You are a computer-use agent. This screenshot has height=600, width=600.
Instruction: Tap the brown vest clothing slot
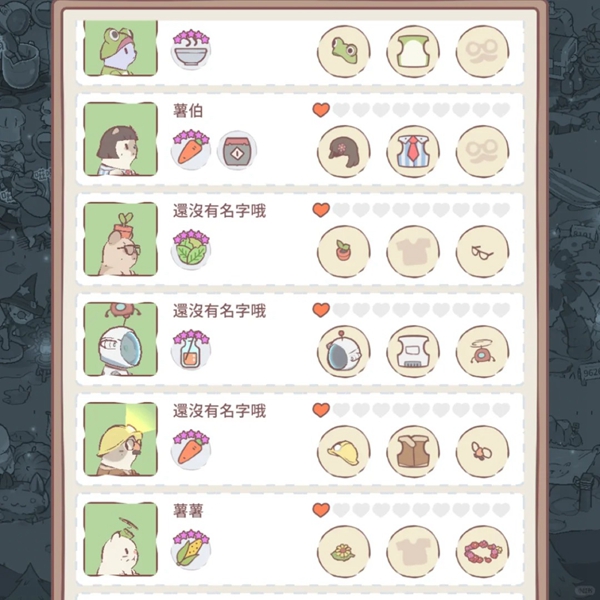pyautogui.click(x=413, y=452)
